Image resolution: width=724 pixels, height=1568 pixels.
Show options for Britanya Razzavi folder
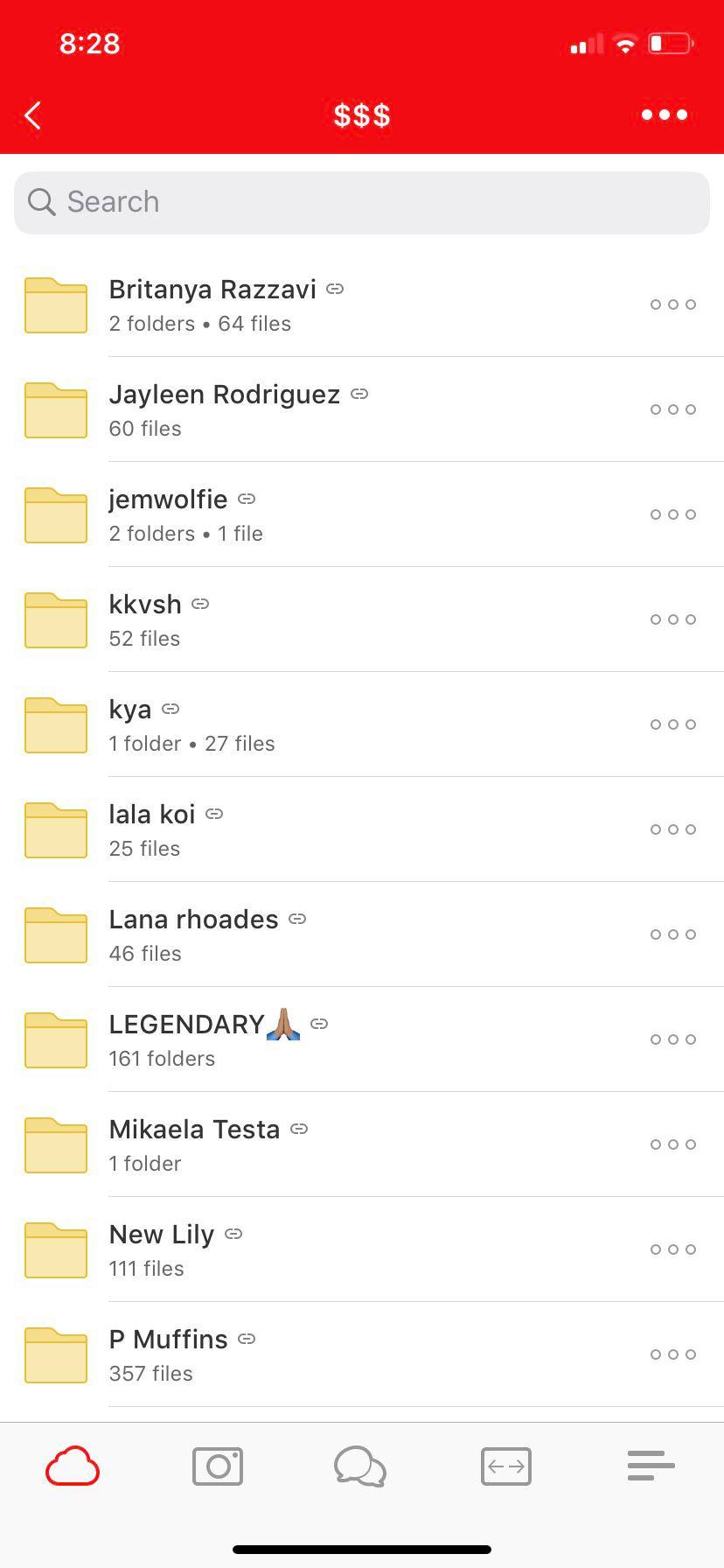pos(672,304)
